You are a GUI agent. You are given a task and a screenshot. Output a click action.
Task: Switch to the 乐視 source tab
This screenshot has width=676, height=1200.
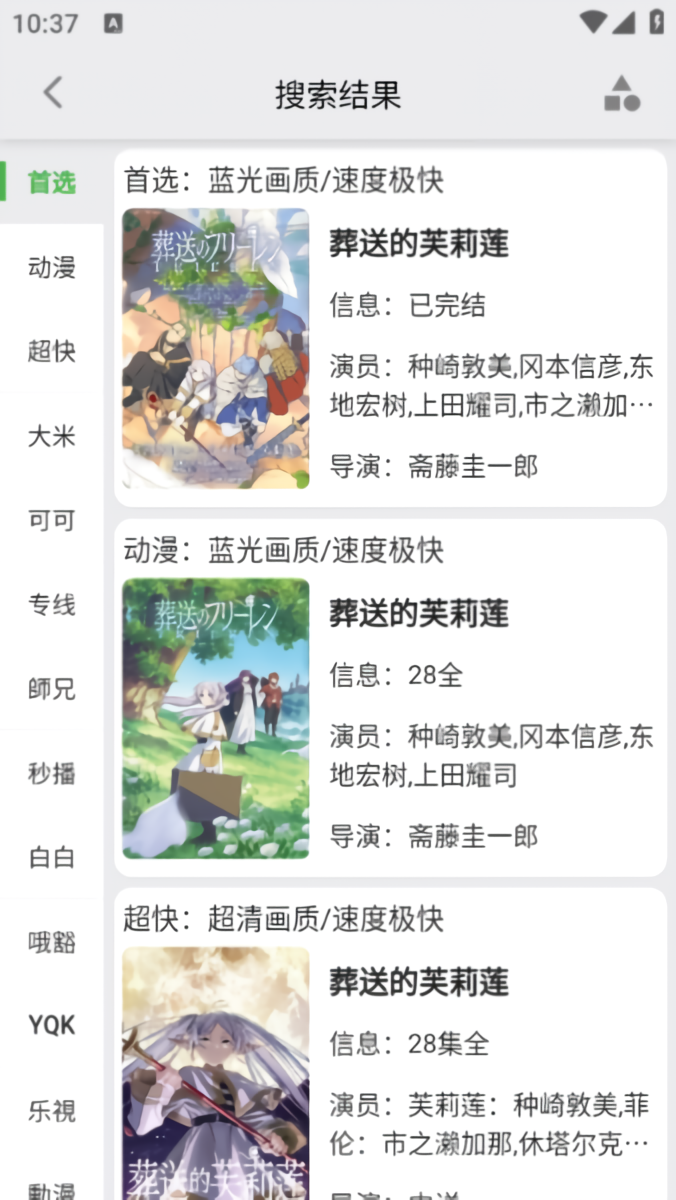click(52, 1110)
